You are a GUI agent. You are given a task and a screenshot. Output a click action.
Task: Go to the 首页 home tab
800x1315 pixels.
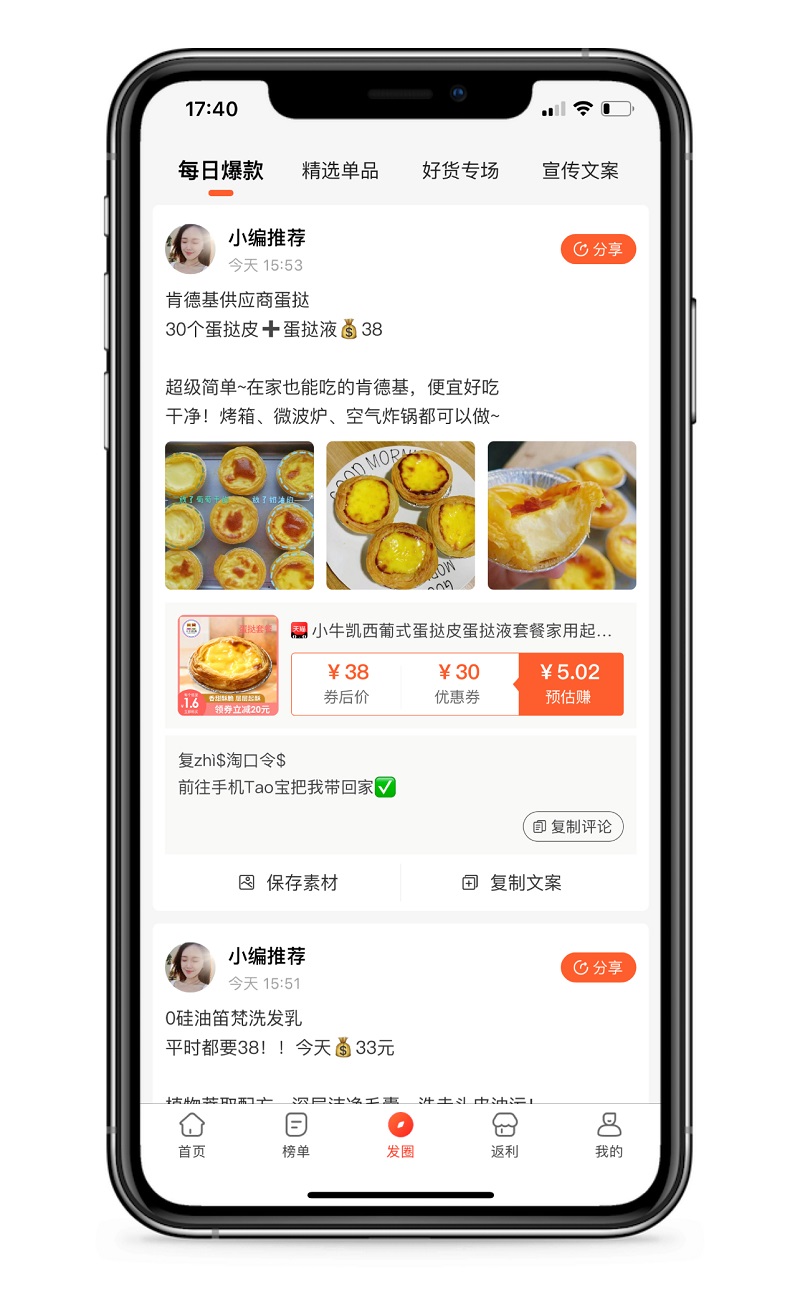point(192,1135)
